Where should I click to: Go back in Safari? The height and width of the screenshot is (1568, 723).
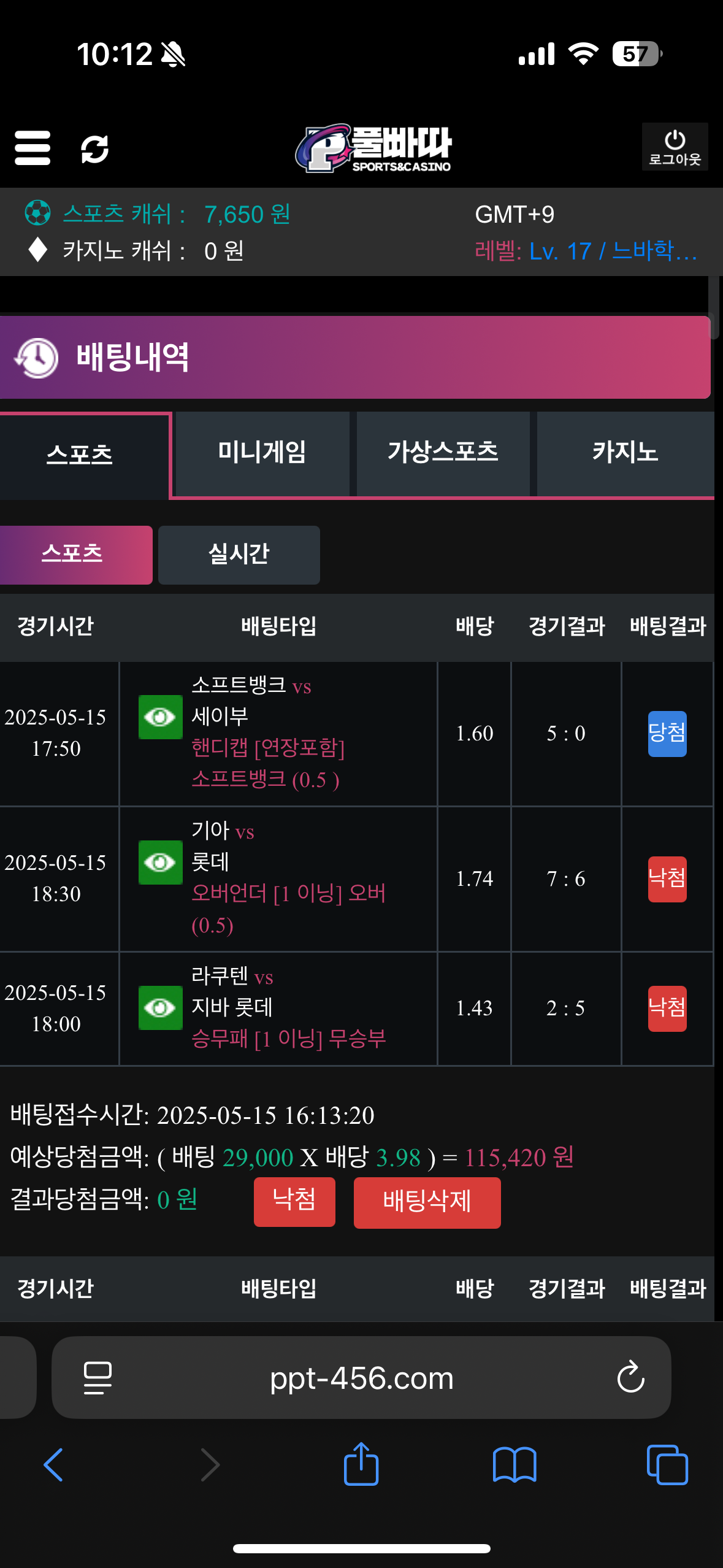tap(53, 1465)
